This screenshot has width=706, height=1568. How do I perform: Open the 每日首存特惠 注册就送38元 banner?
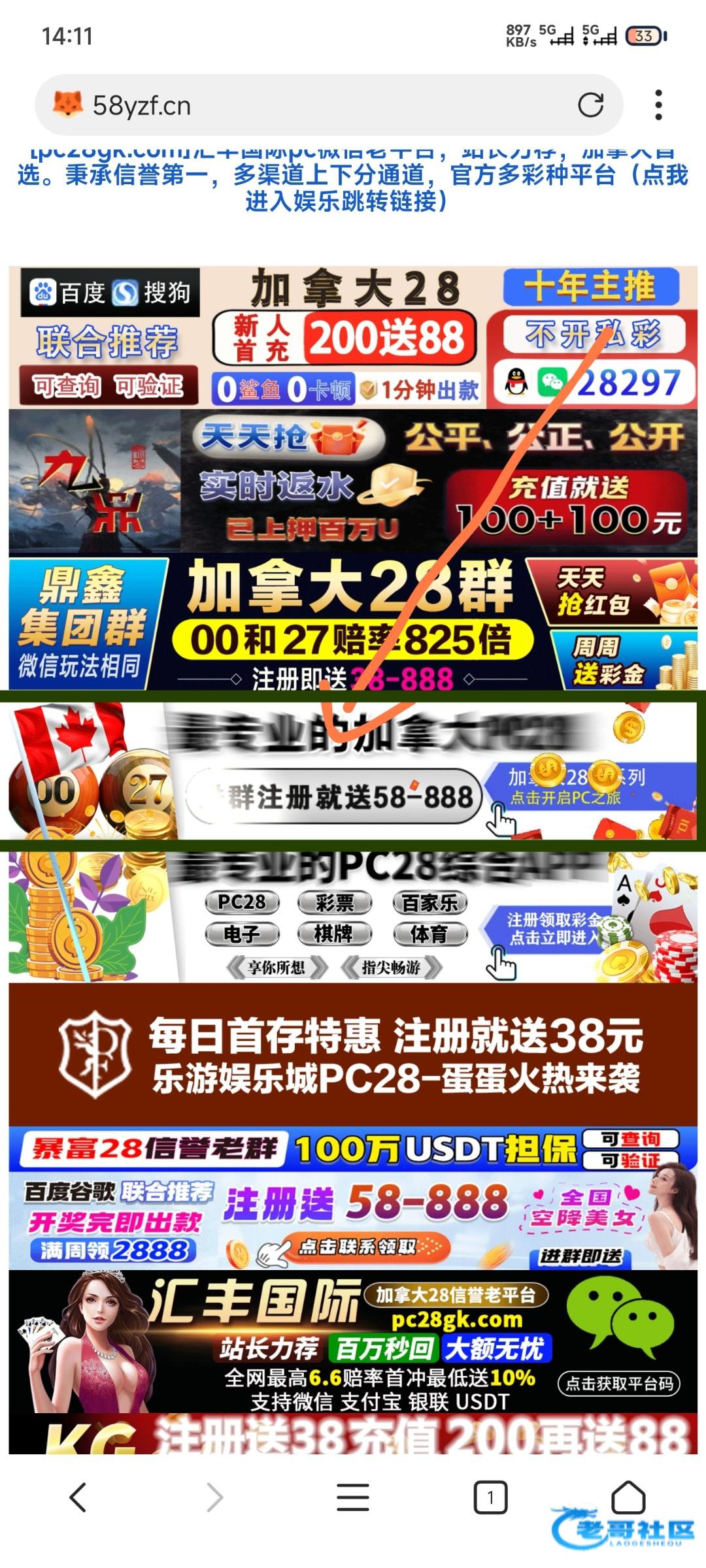point(353,1054)
